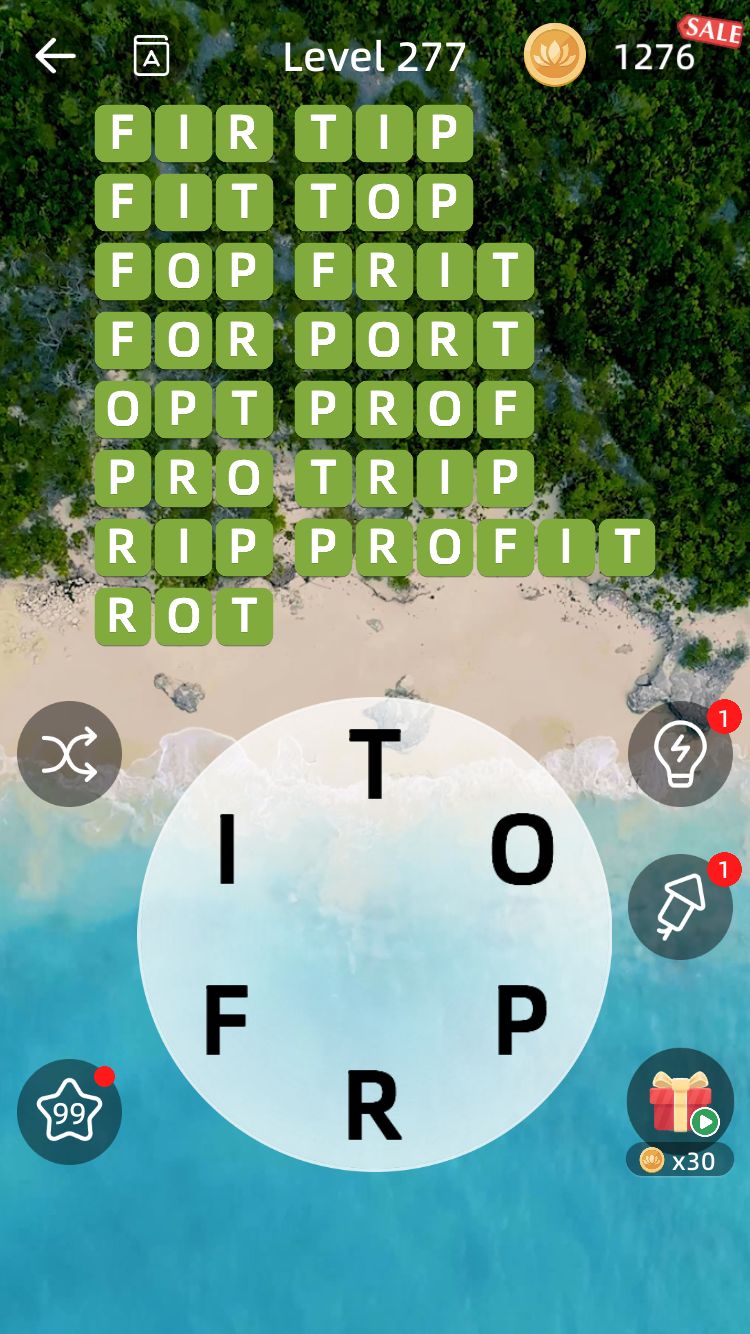Select letter R on the wheel
750x1334 pixels.
[373, 1105]
